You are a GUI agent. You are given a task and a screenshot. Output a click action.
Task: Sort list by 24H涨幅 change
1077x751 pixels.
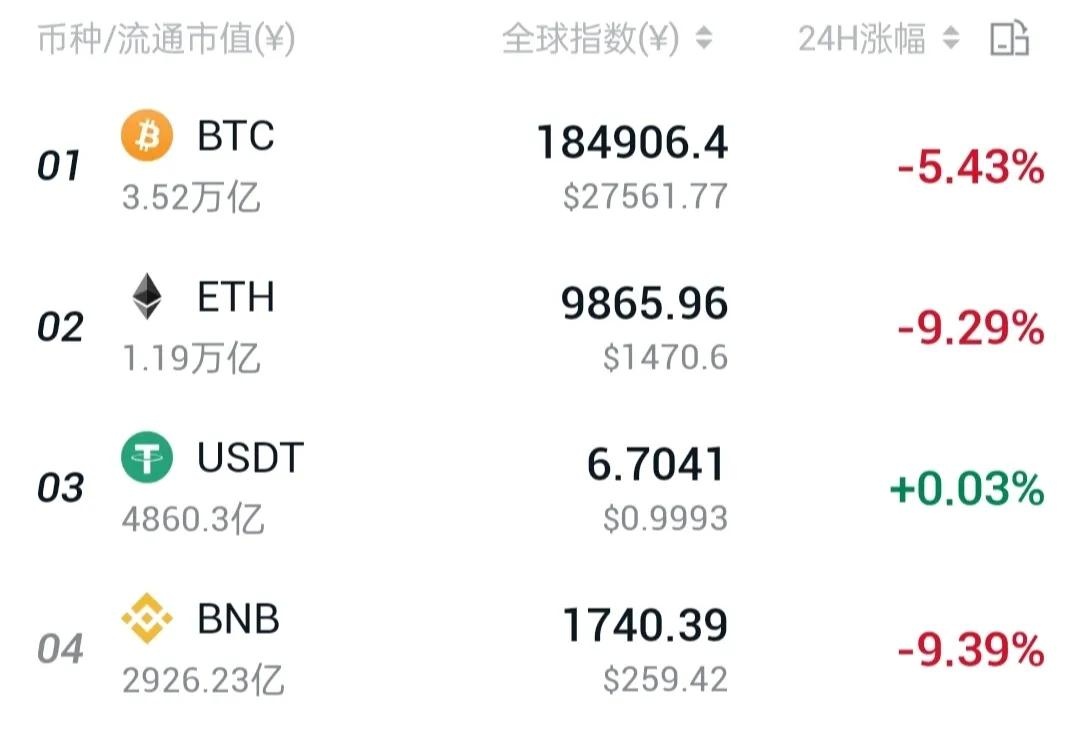[878, 40]
